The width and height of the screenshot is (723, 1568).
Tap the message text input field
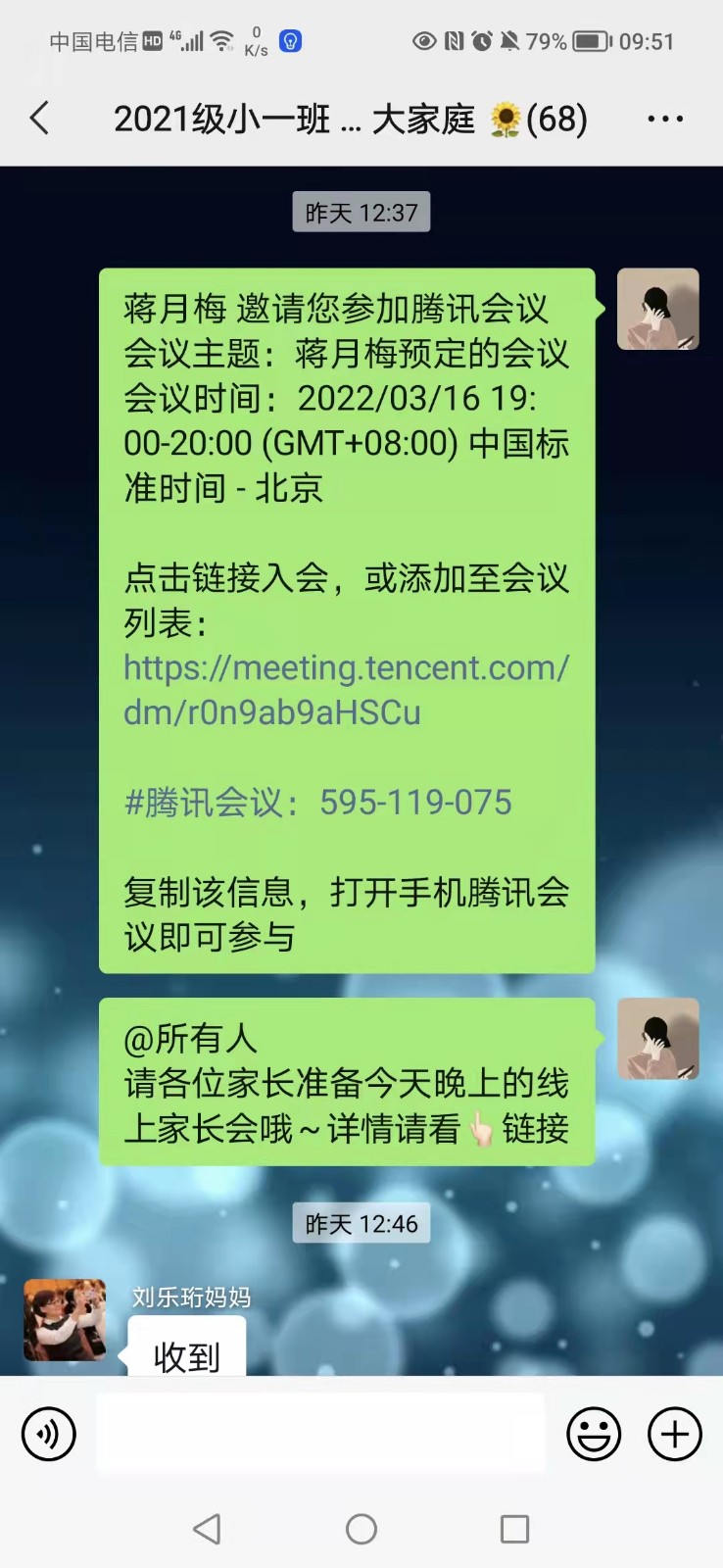pos(319,1433)
